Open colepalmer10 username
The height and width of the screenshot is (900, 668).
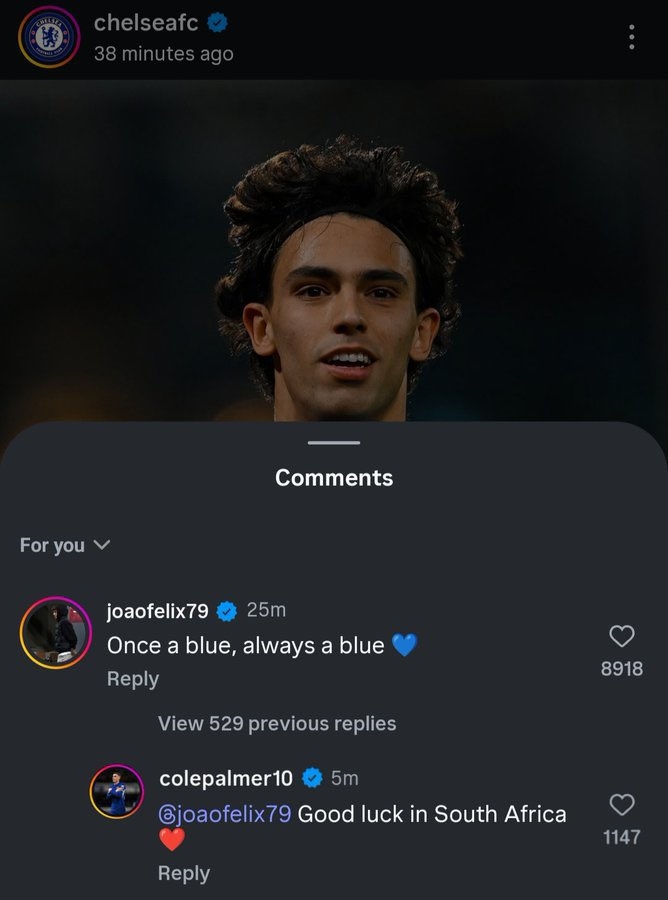click(x=227, y=778)
